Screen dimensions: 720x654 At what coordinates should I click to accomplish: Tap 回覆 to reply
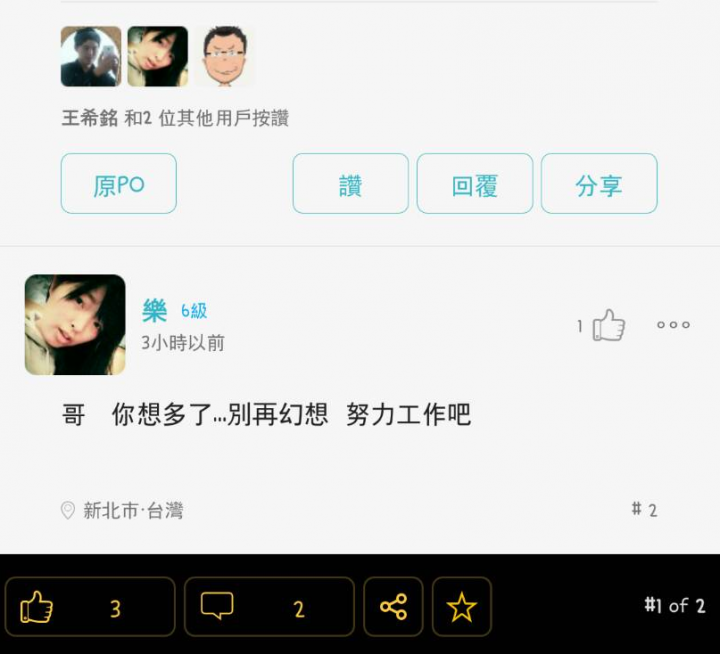[x=474, y=184]
